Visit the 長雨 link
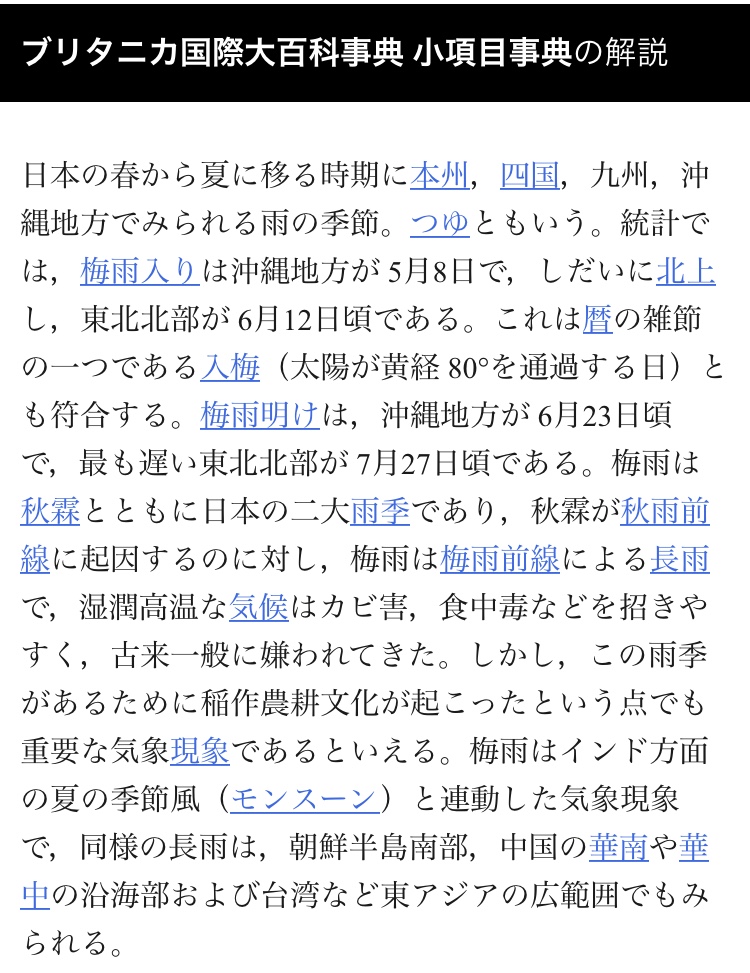Image resolution: width=750 pixels, height=973 pixels. coord(680,559)
